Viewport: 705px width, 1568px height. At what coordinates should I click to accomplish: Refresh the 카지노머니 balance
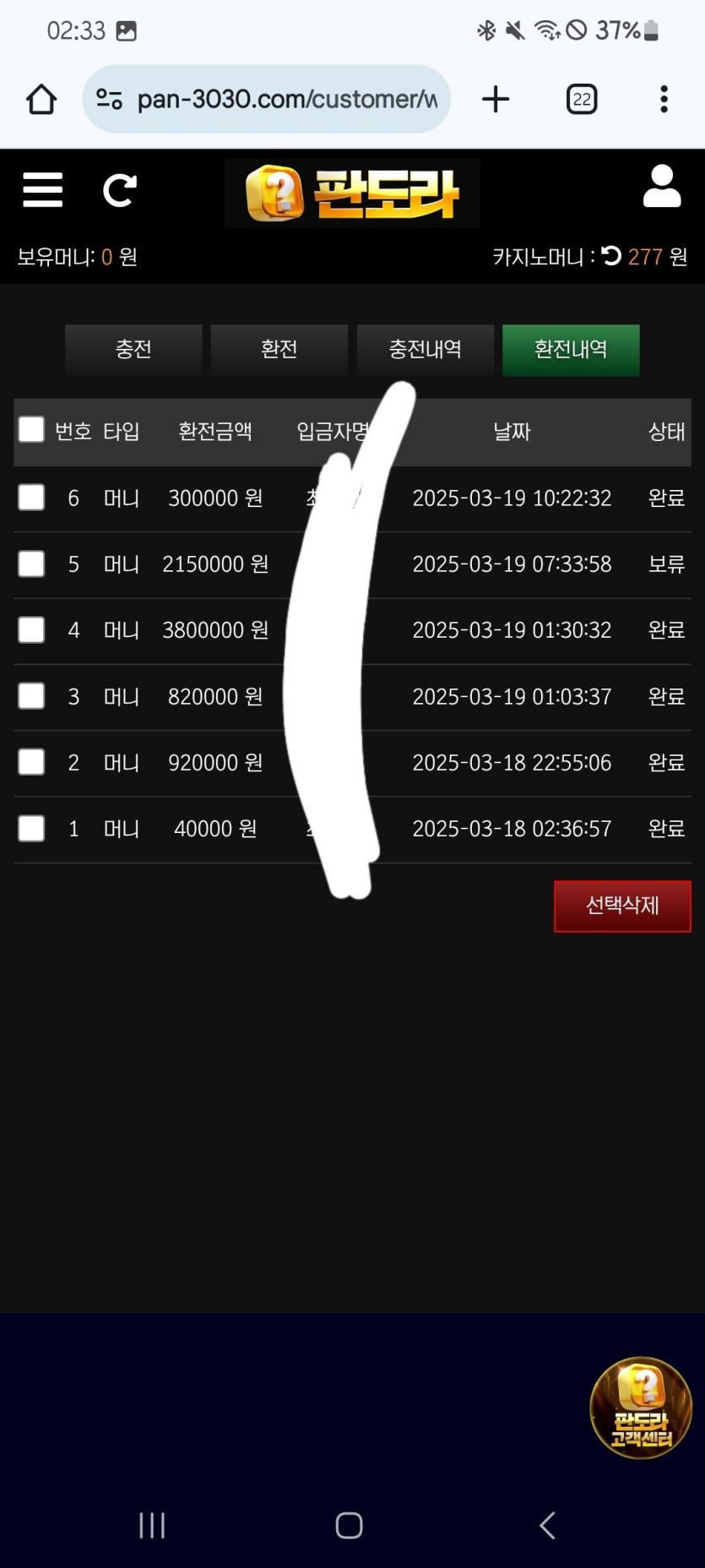point(611,256)
